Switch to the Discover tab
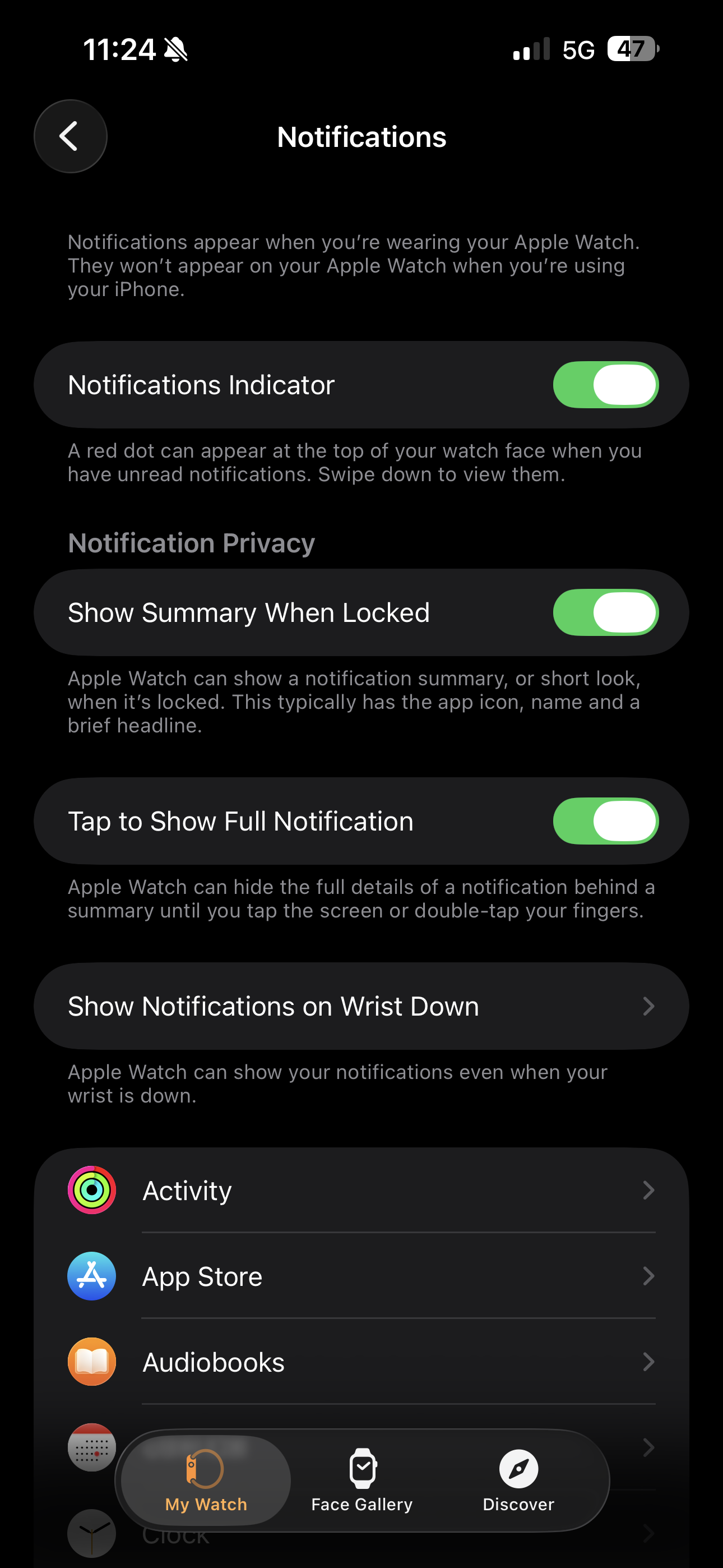Screen dimensions: 723x1568 (518, 1481)
